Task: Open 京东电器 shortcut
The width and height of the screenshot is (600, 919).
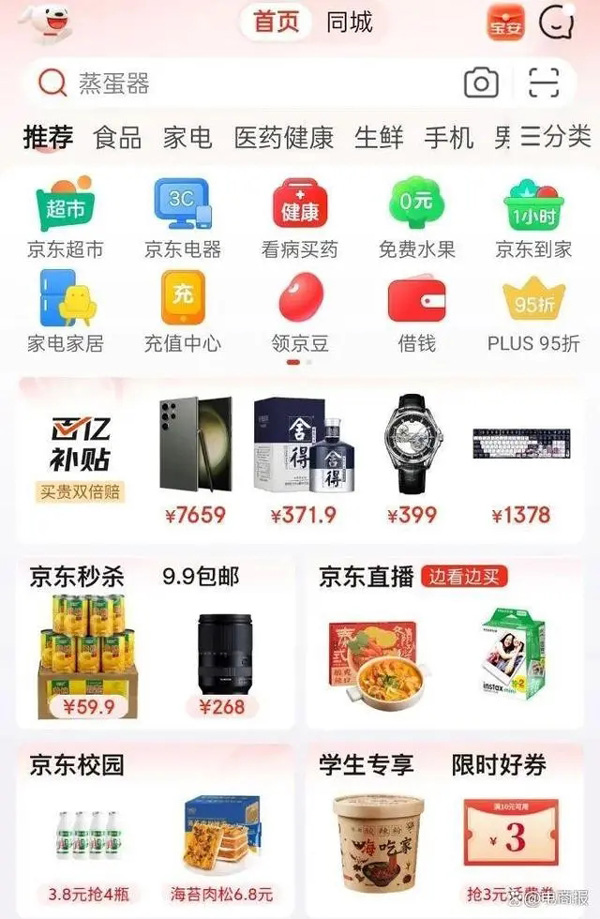Action: (x=182, y=218)
